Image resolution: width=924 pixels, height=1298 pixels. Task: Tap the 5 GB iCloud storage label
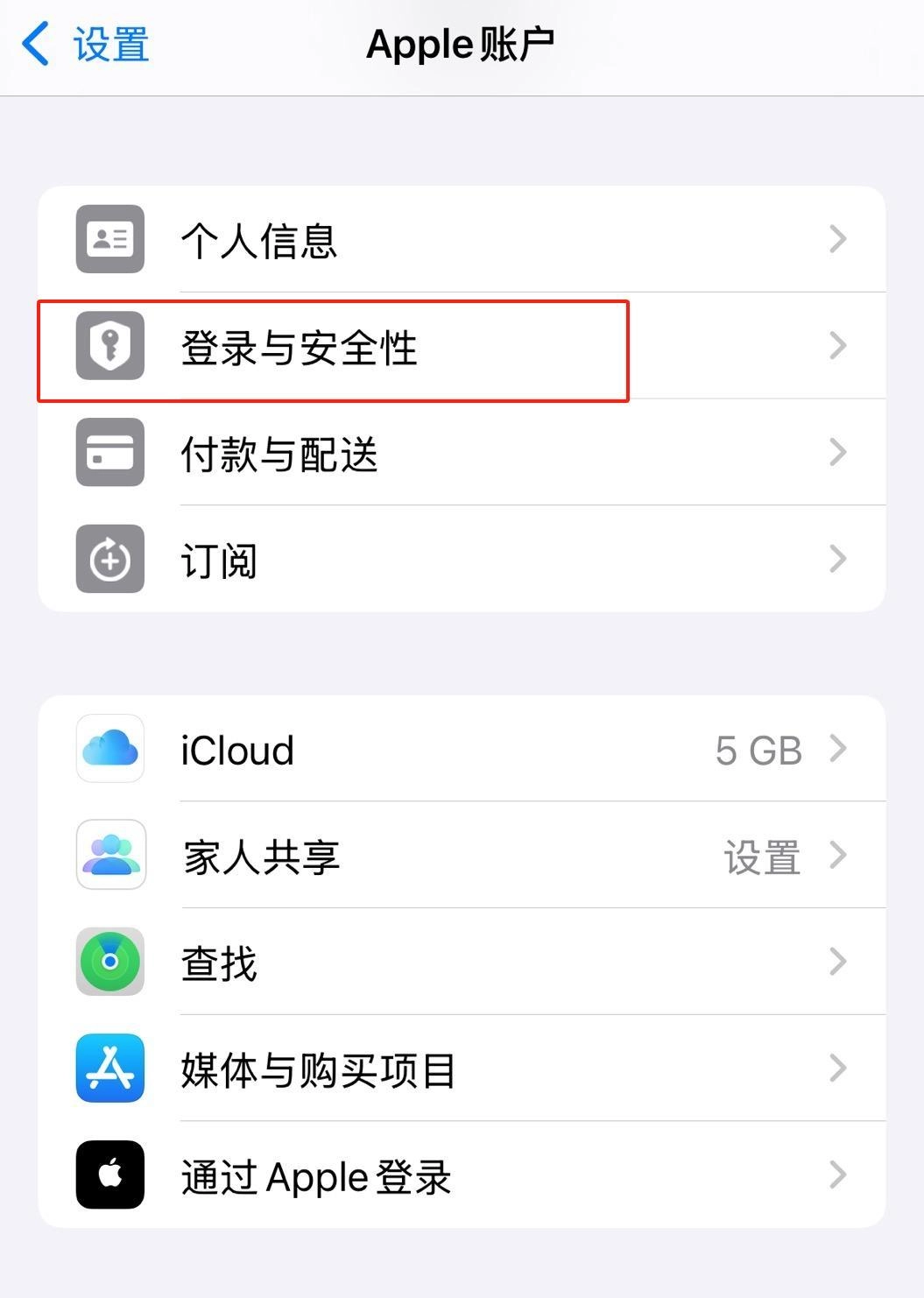(x=758, y=750)
